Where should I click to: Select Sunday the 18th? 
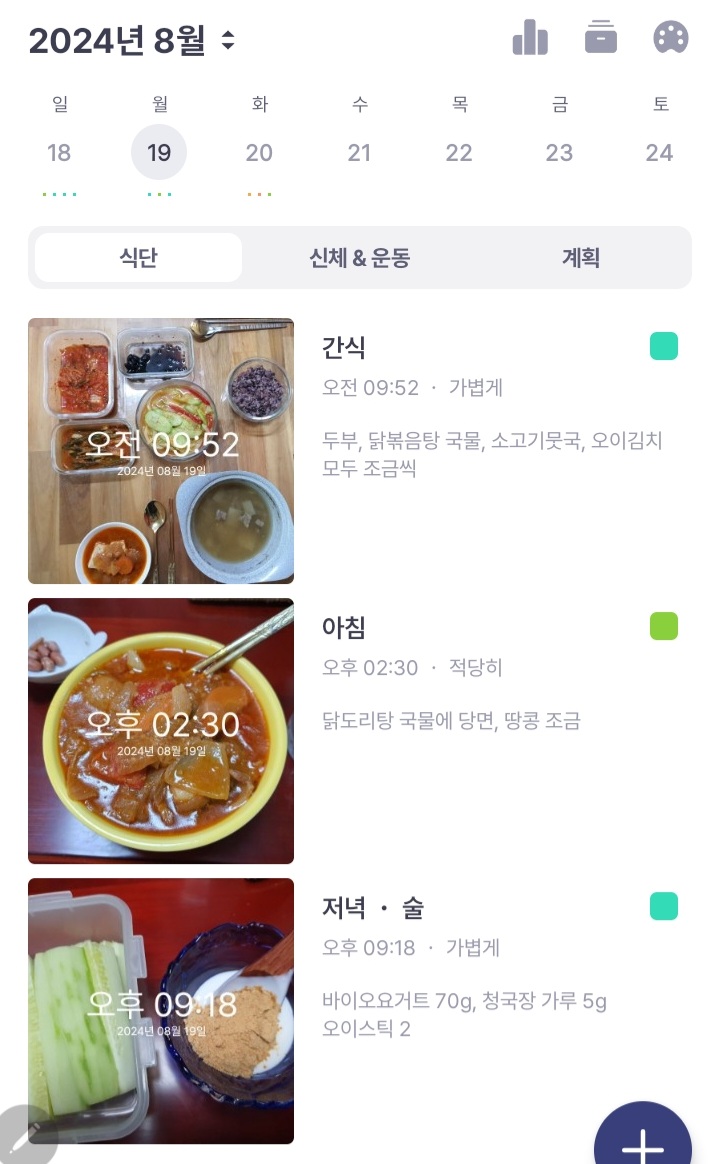point(59,153)
